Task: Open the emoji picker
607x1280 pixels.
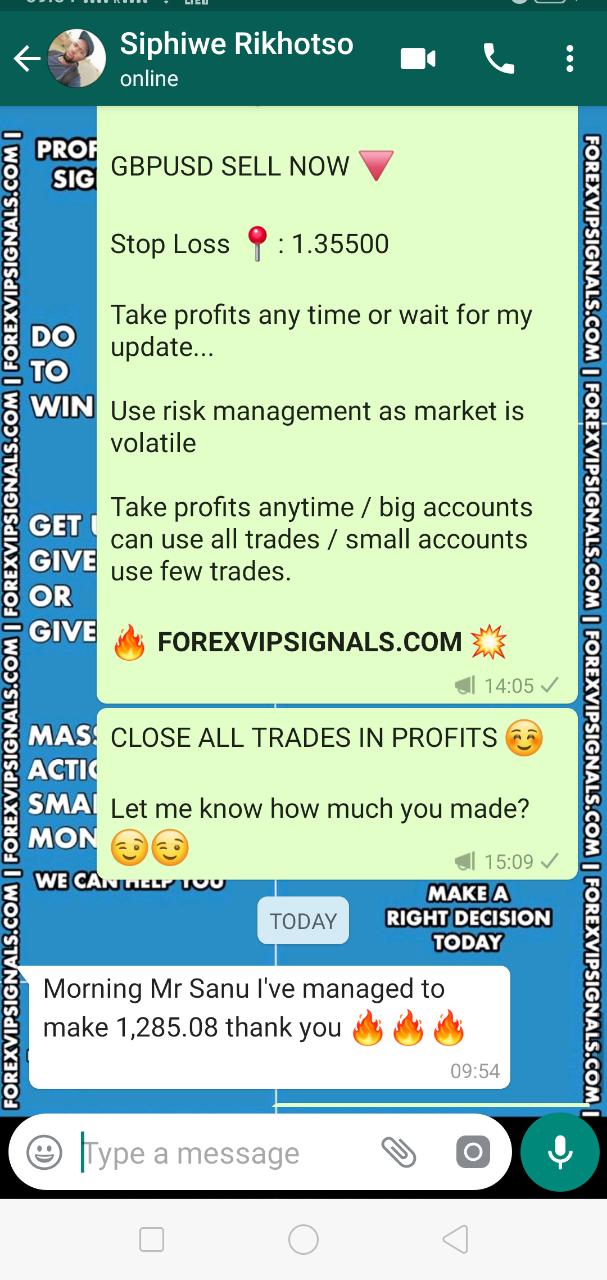Action: tap(44, 1153)
